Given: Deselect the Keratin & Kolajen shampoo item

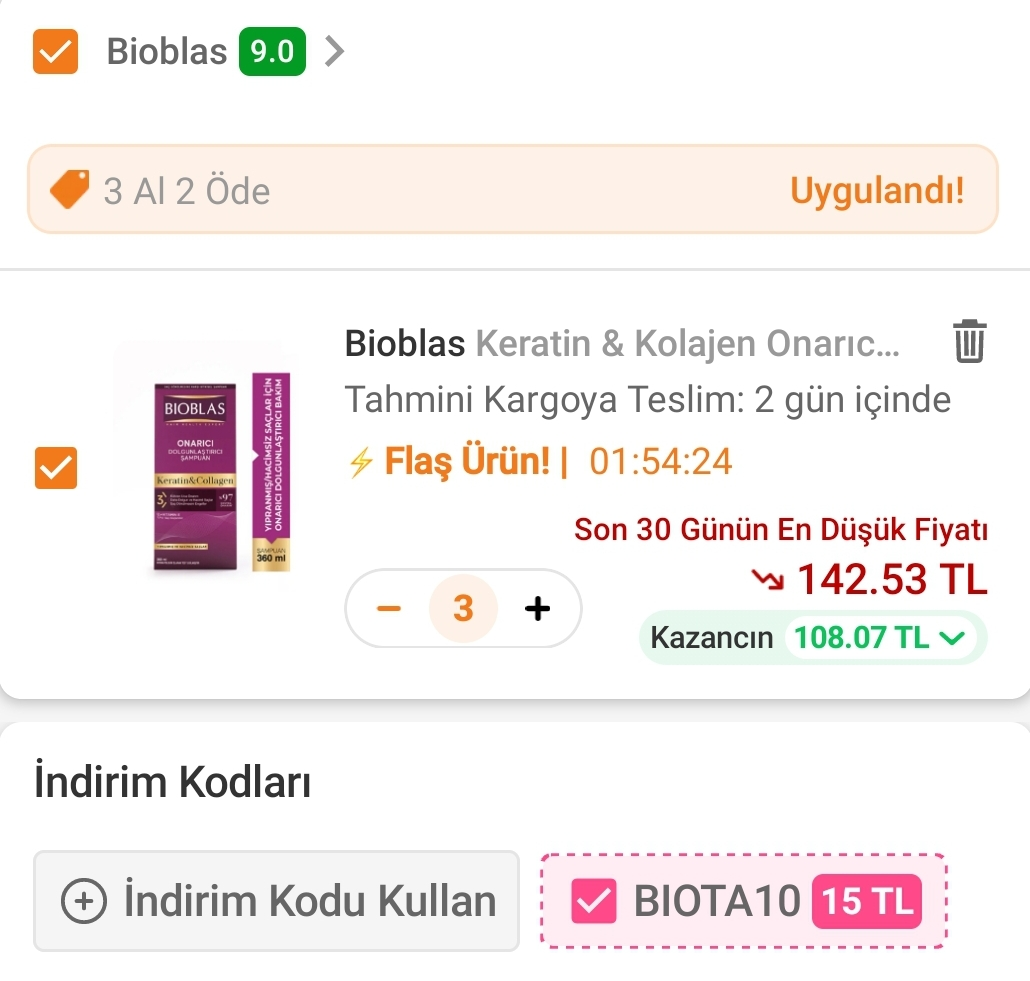Looking at the screenshot, I should pos(55,467).
